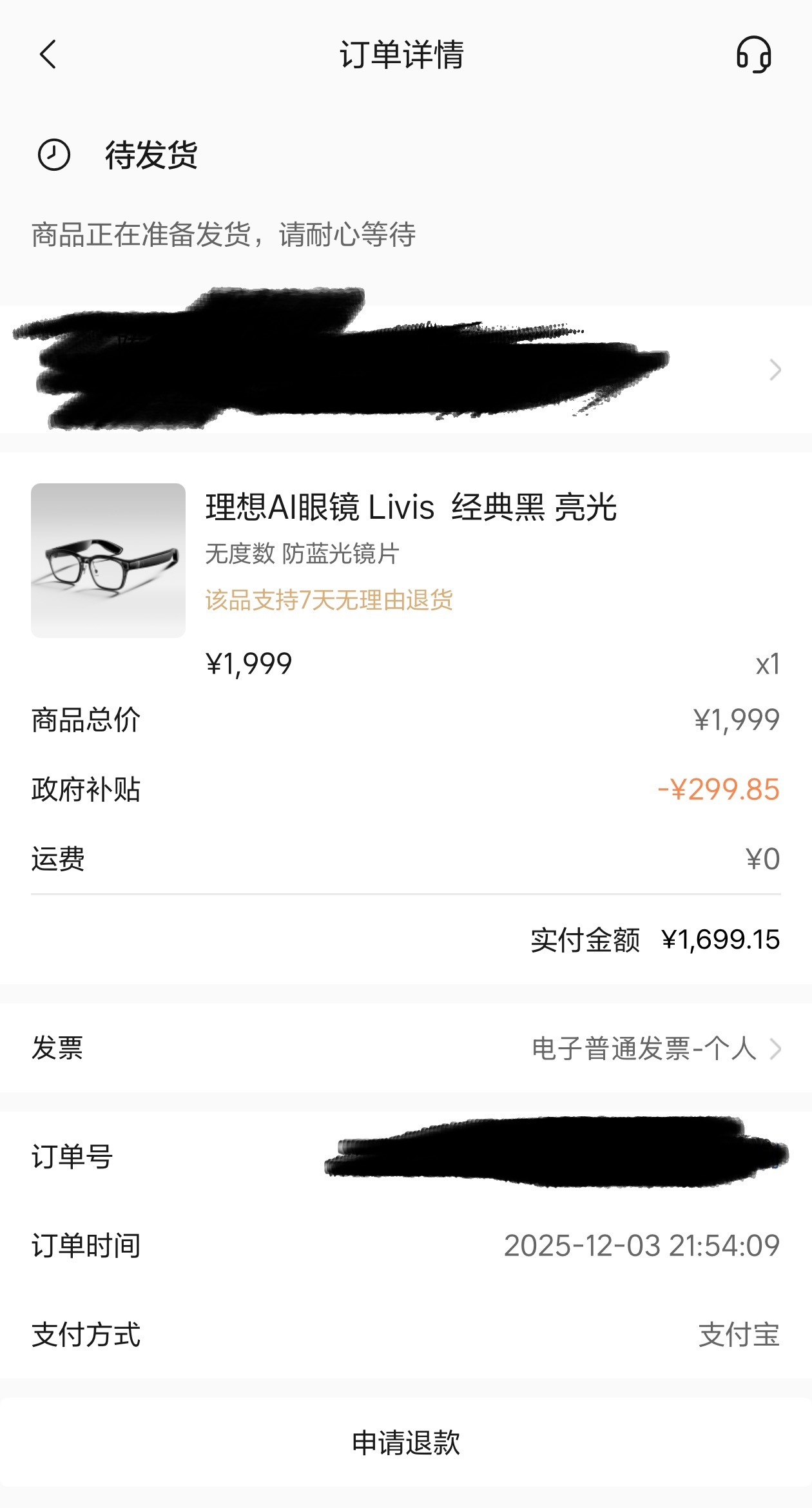Open the product thumbnail of 理想AI眼镜
Screen dimensions: 812x1508
point(110,561)
